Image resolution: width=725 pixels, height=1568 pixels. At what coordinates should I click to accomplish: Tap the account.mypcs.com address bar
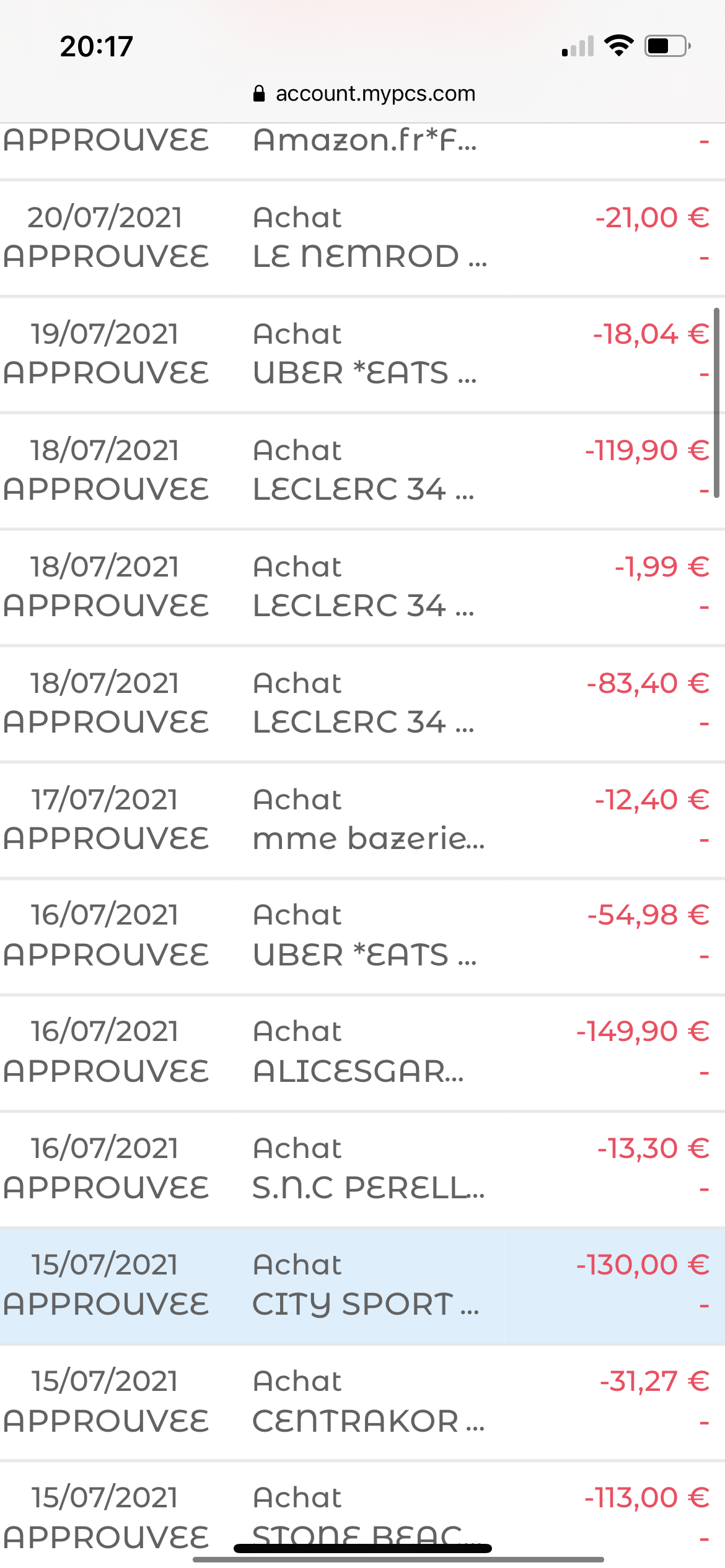pos(364,94)
